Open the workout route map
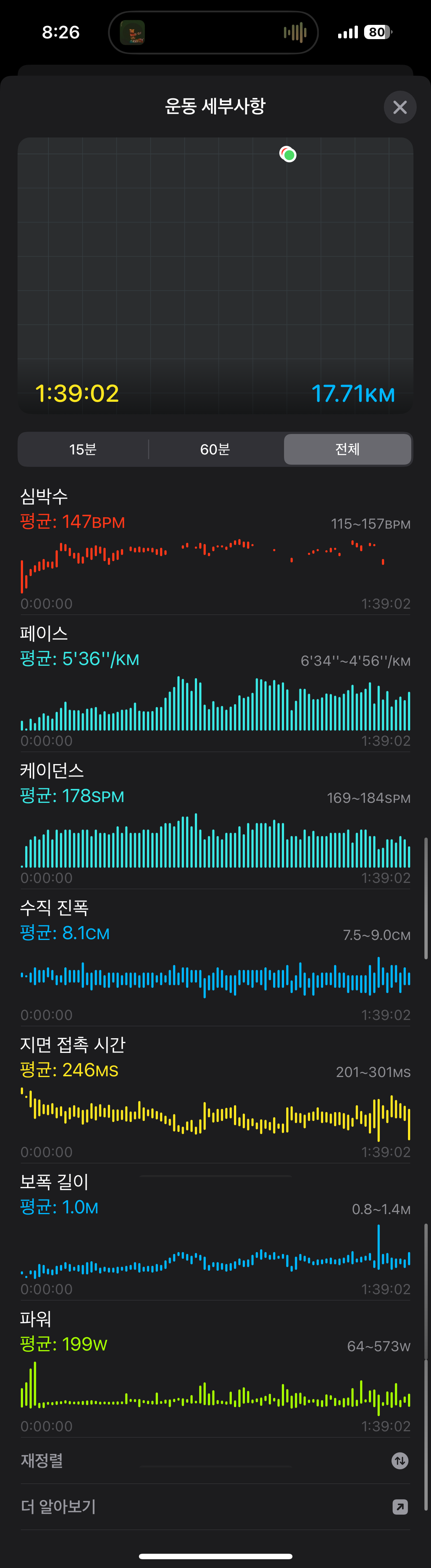The height and width of the screenshot is (1568, 431). click(x=216, y=256)
